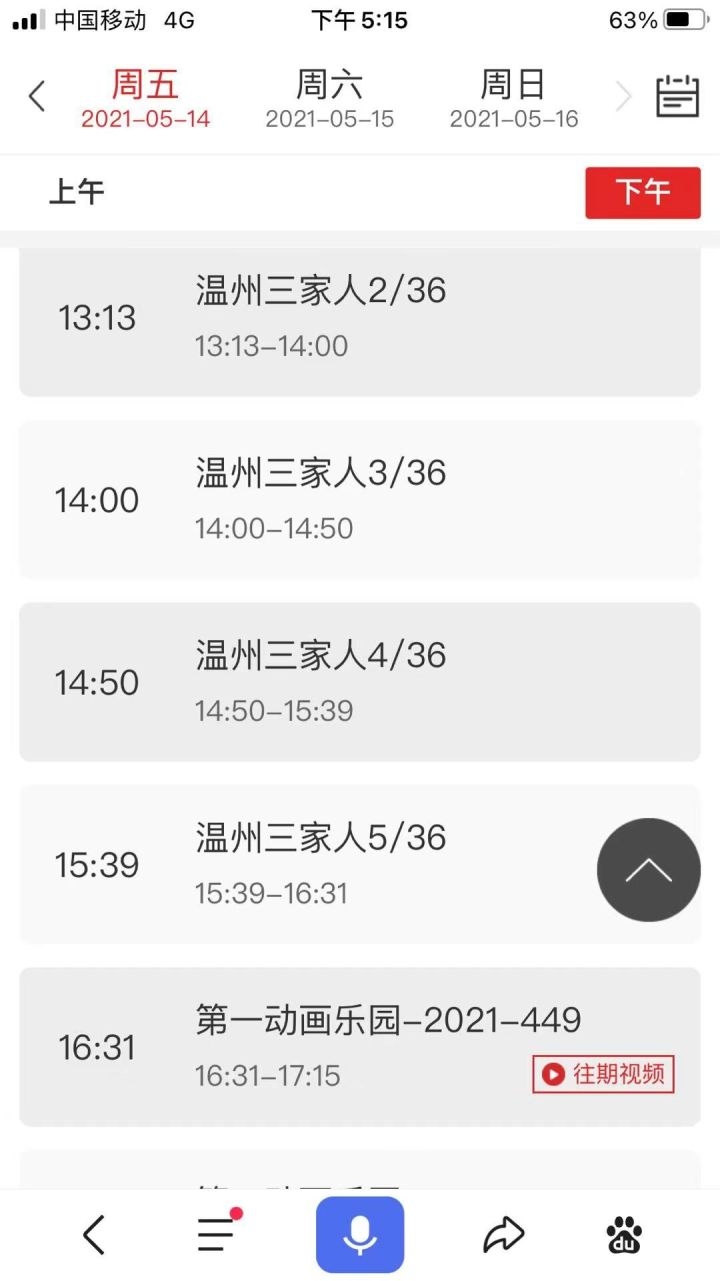Tap the back arrow in bottom navigation
Image resolution: width=720 pixels, height=1281 pixels.
pyautogui.click(x=94, y=1233)
